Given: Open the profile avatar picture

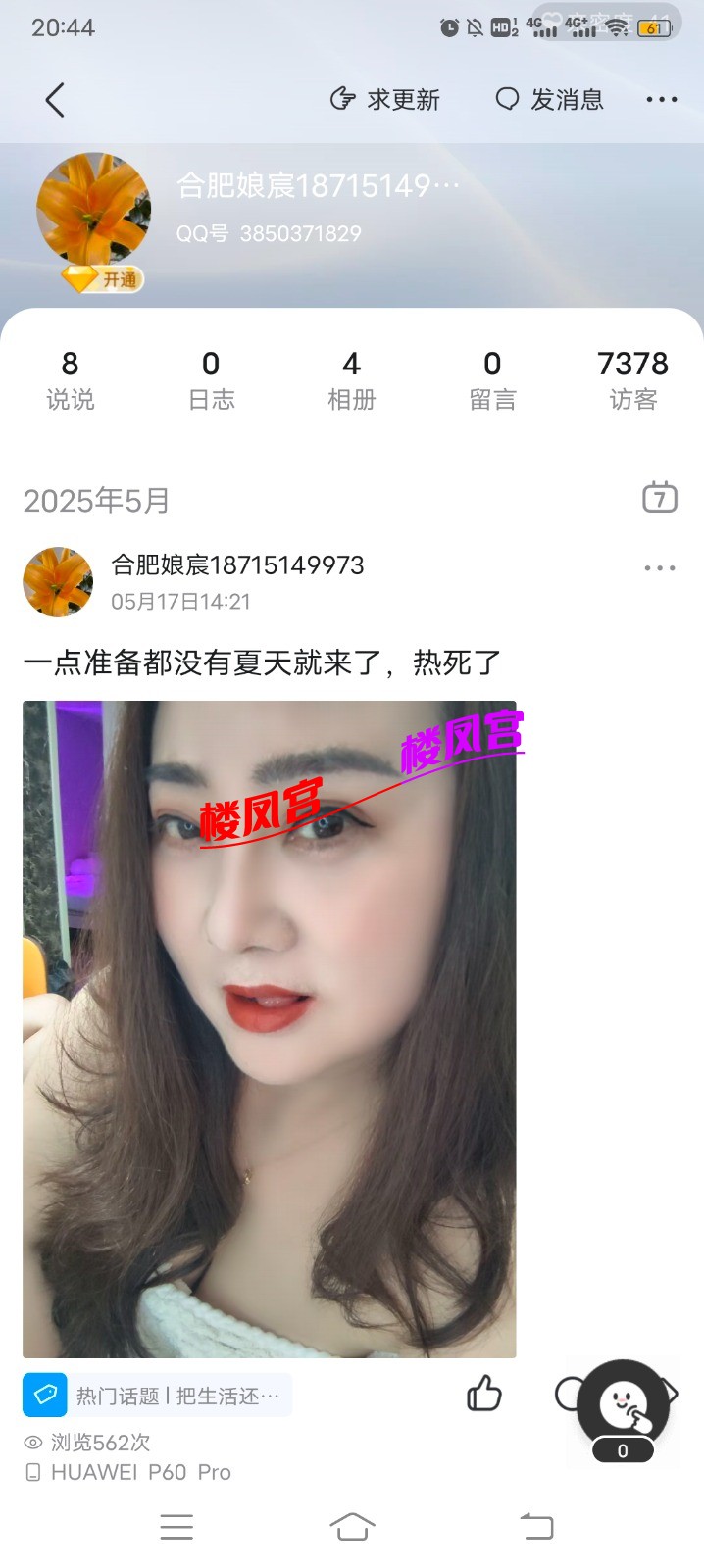Looking at the screenshot, I should tap(93, 210).
